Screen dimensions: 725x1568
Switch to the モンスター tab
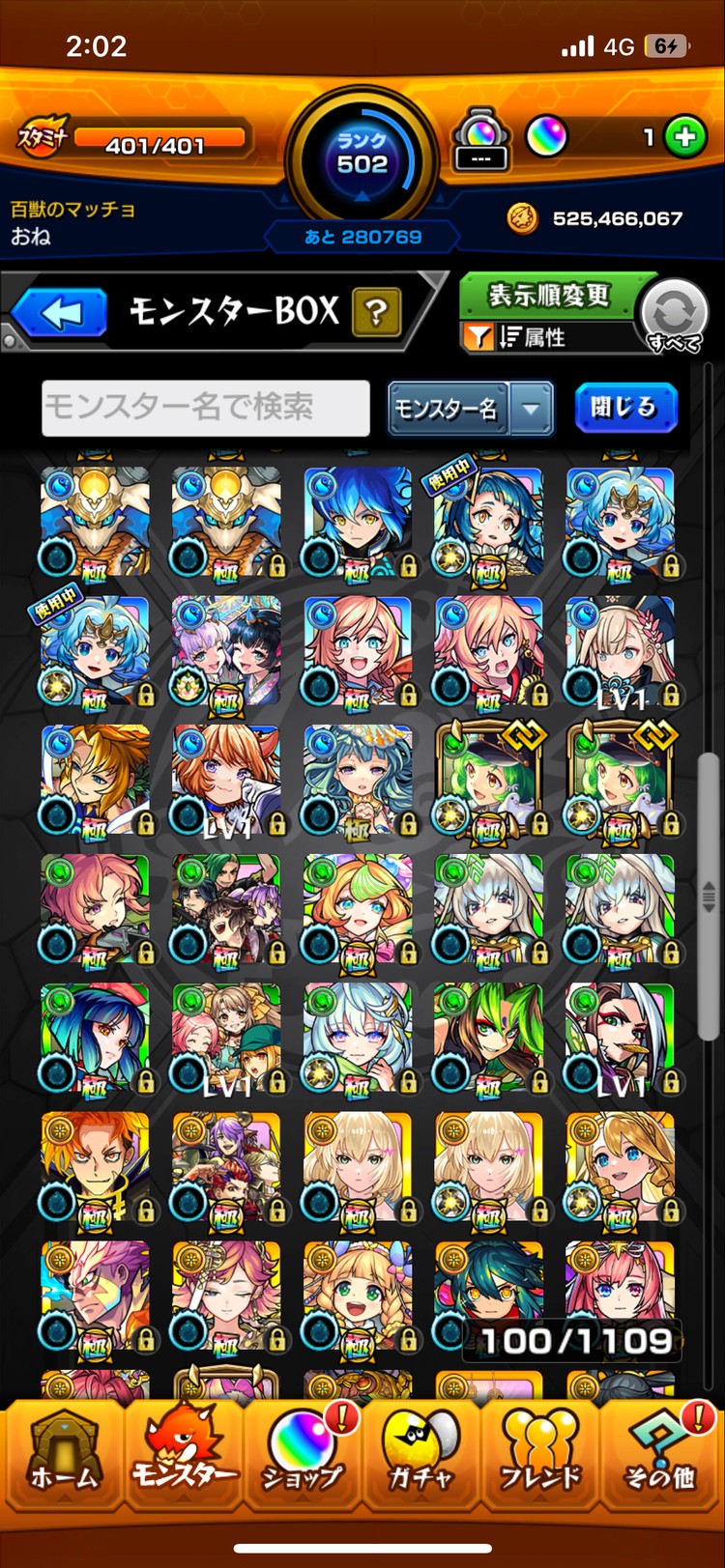coord(184,1456)
